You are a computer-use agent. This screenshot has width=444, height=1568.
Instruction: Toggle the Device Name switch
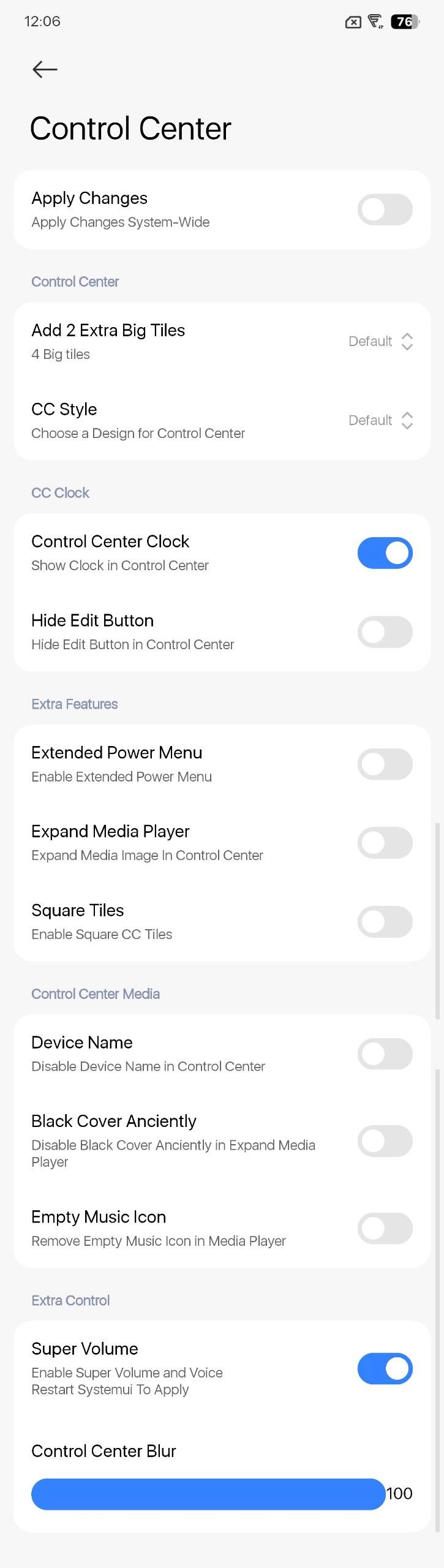(385, 1053)
